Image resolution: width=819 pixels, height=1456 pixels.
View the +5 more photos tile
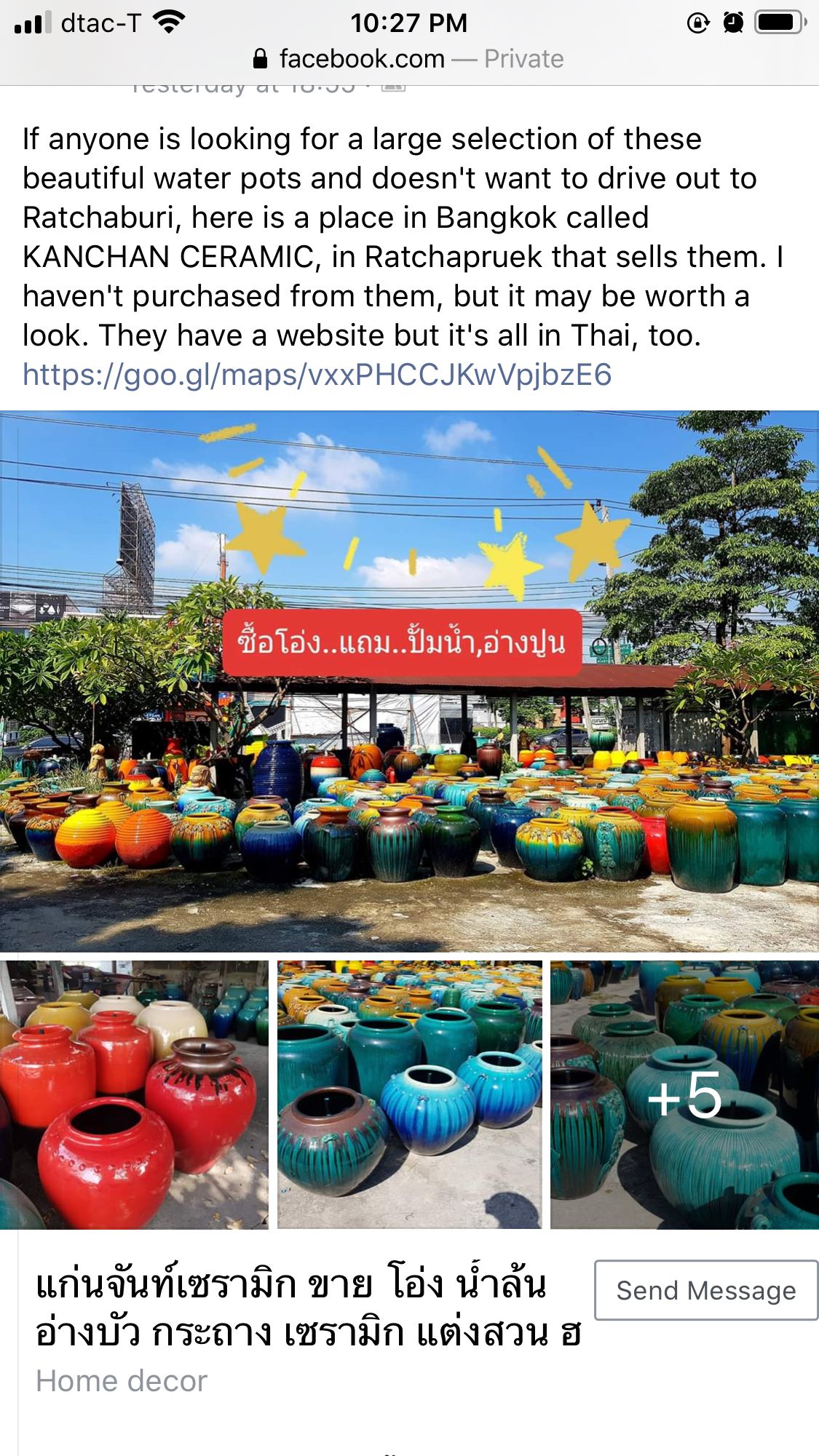click(684, 1094)
